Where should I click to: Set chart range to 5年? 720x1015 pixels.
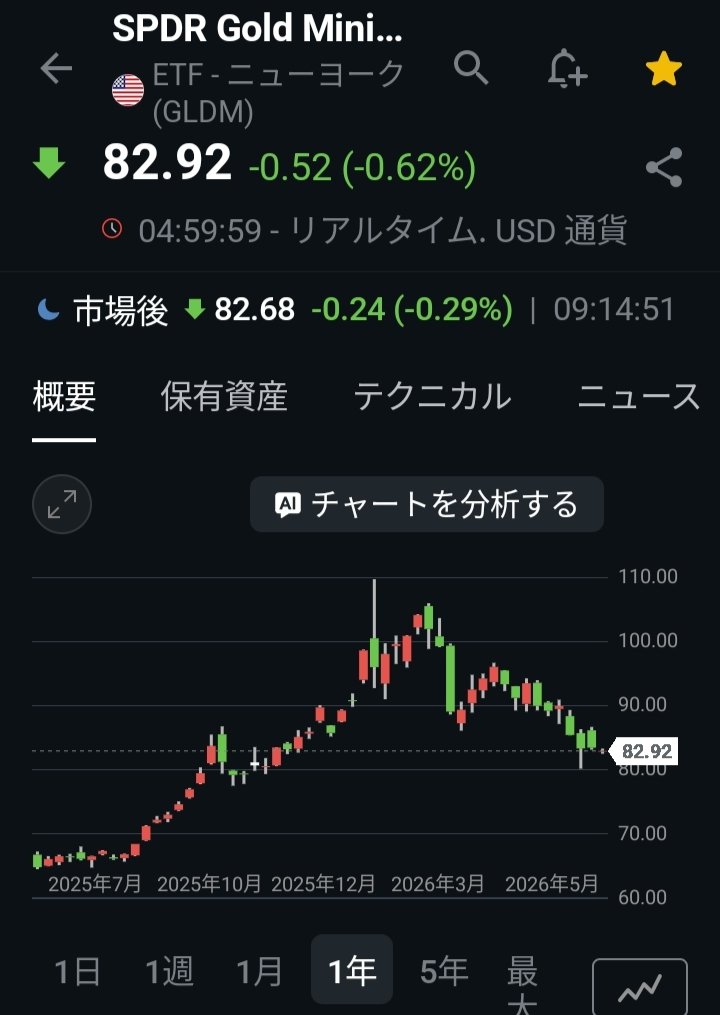(444, 972)
